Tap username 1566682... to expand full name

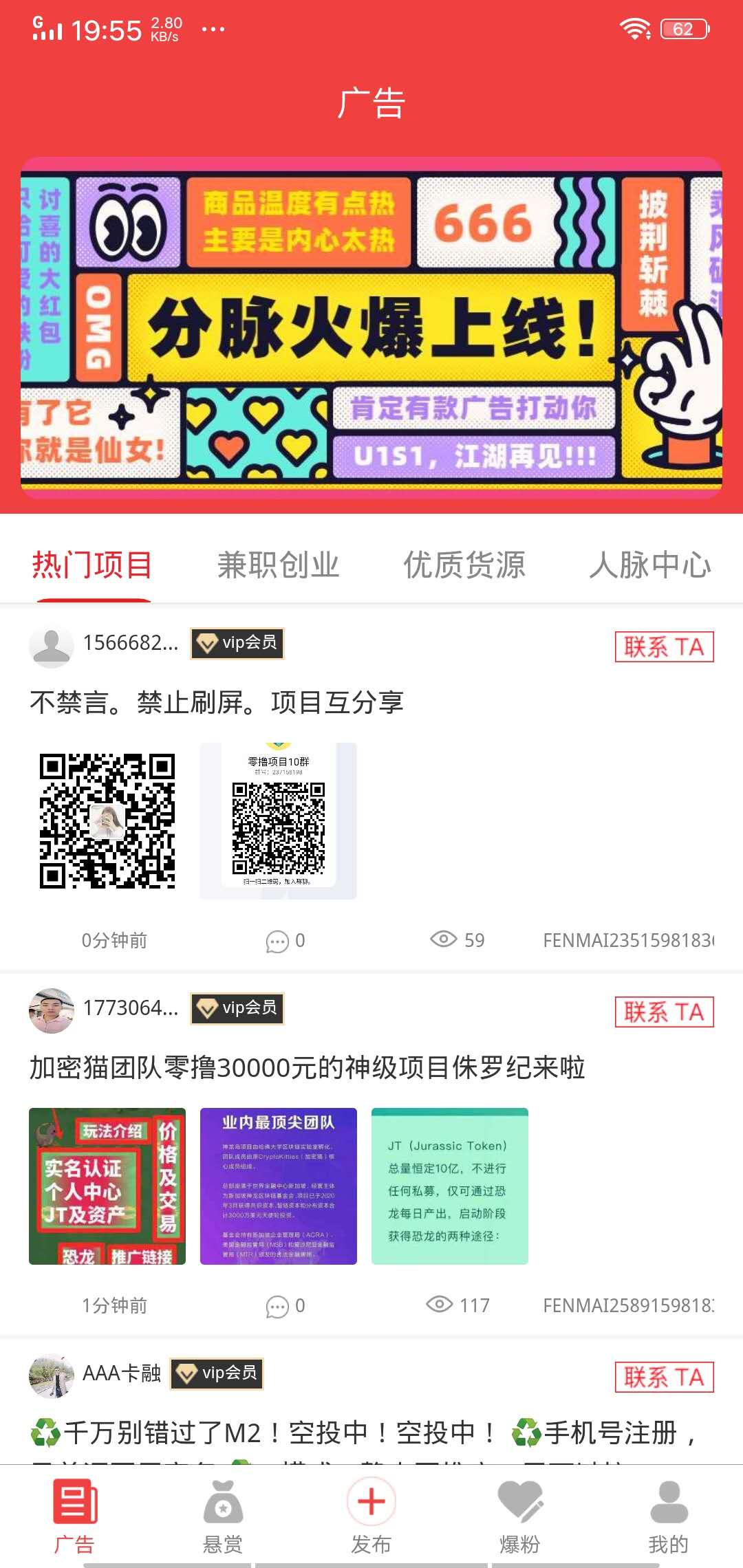pos(129,643)
